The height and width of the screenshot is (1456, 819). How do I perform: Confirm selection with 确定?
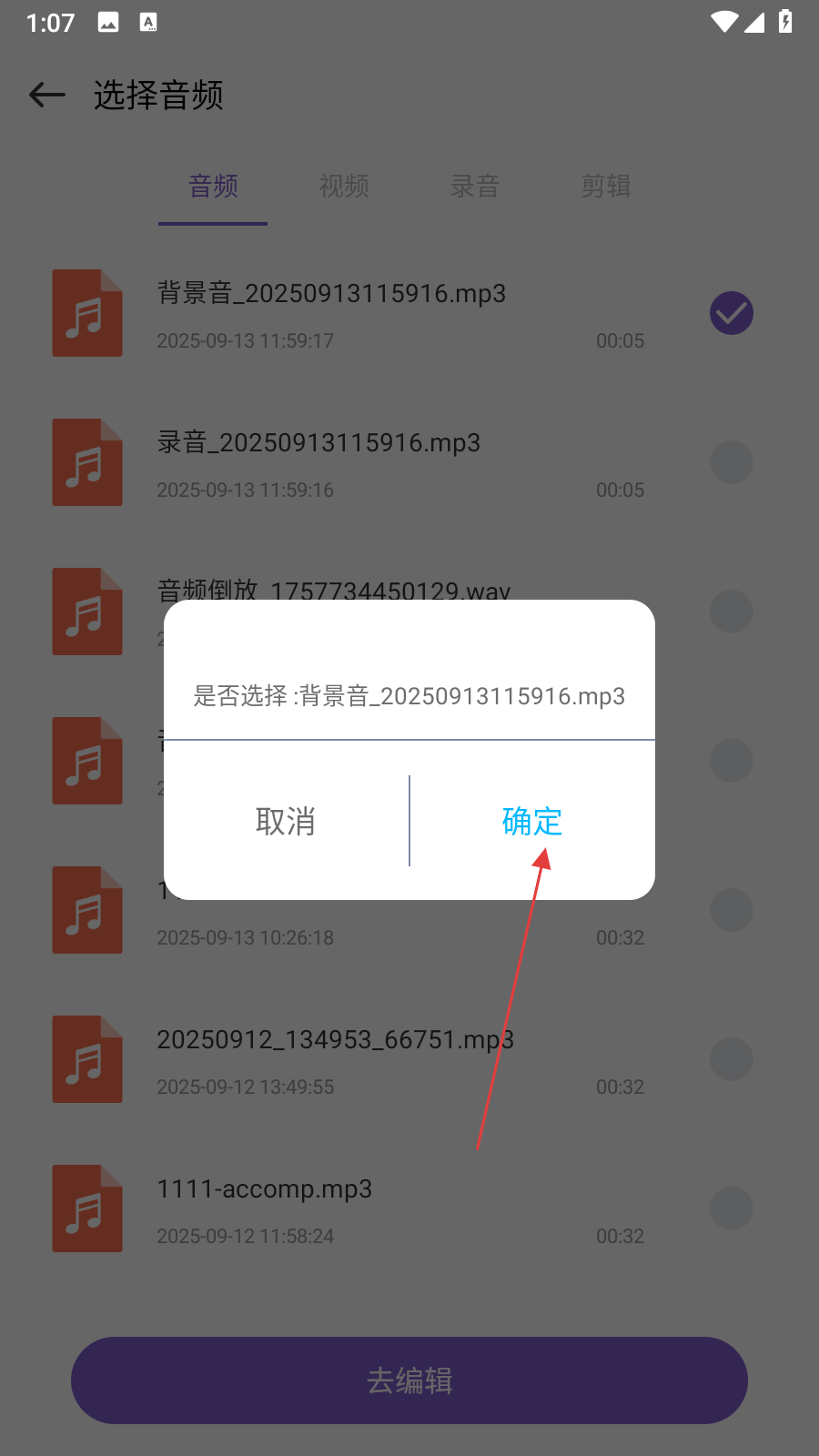(532, 821)
